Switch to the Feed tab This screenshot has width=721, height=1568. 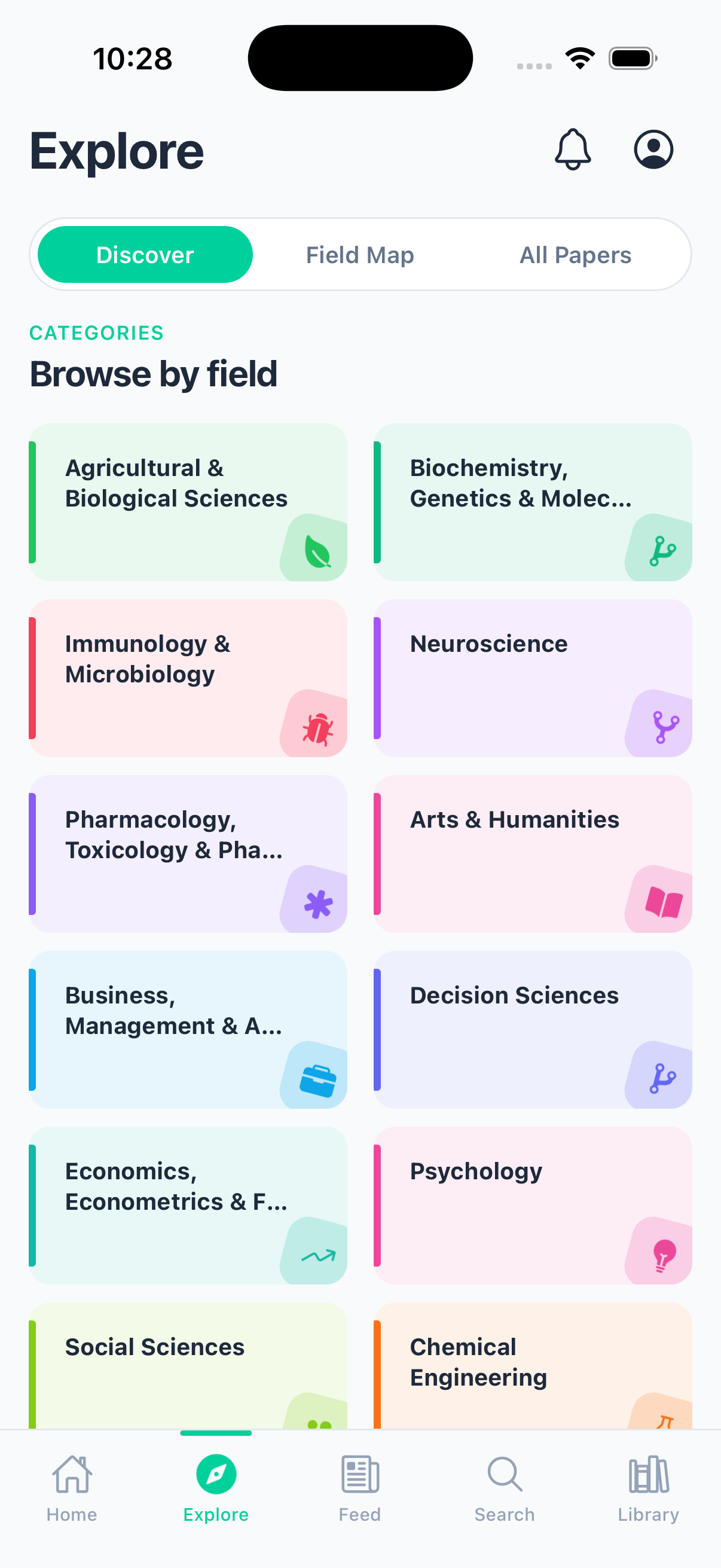pyautogui.click(x=359, y=1487)
